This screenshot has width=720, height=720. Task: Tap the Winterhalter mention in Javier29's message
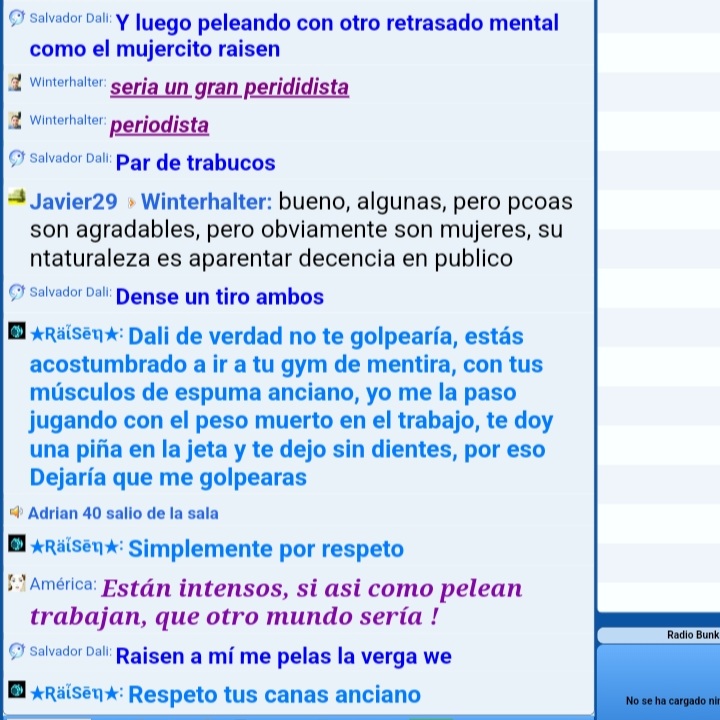[207, 202]
